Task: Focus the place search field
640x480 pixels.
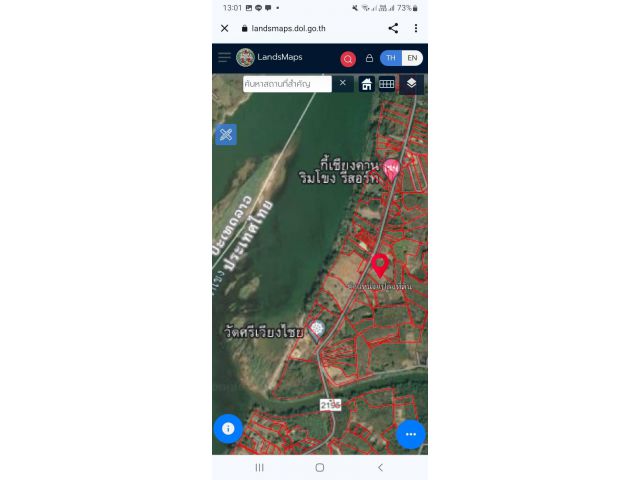Action: 286,84
